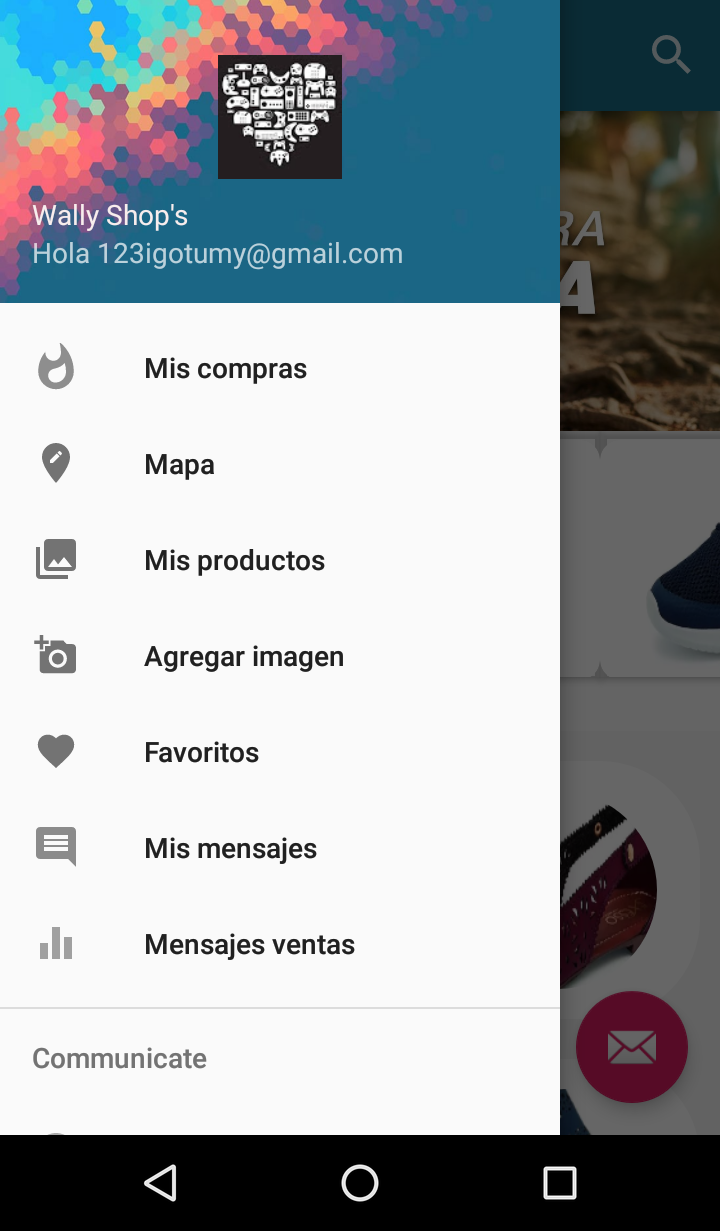Tap the search magnifier icon
The height and width of the screenshot is (1231, 720).
671,54
